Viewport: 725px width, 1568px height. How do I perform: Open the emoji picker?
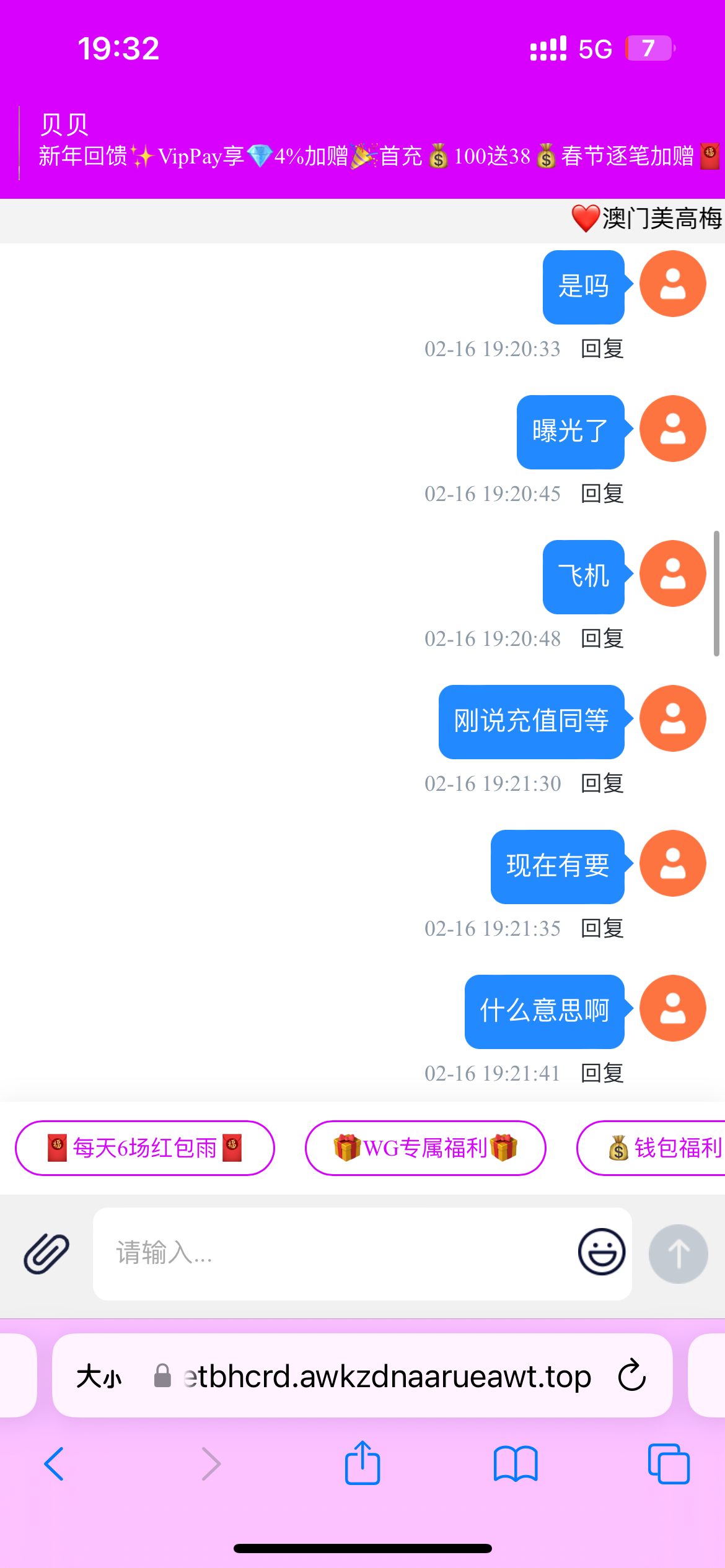[x=601, y=1252]
